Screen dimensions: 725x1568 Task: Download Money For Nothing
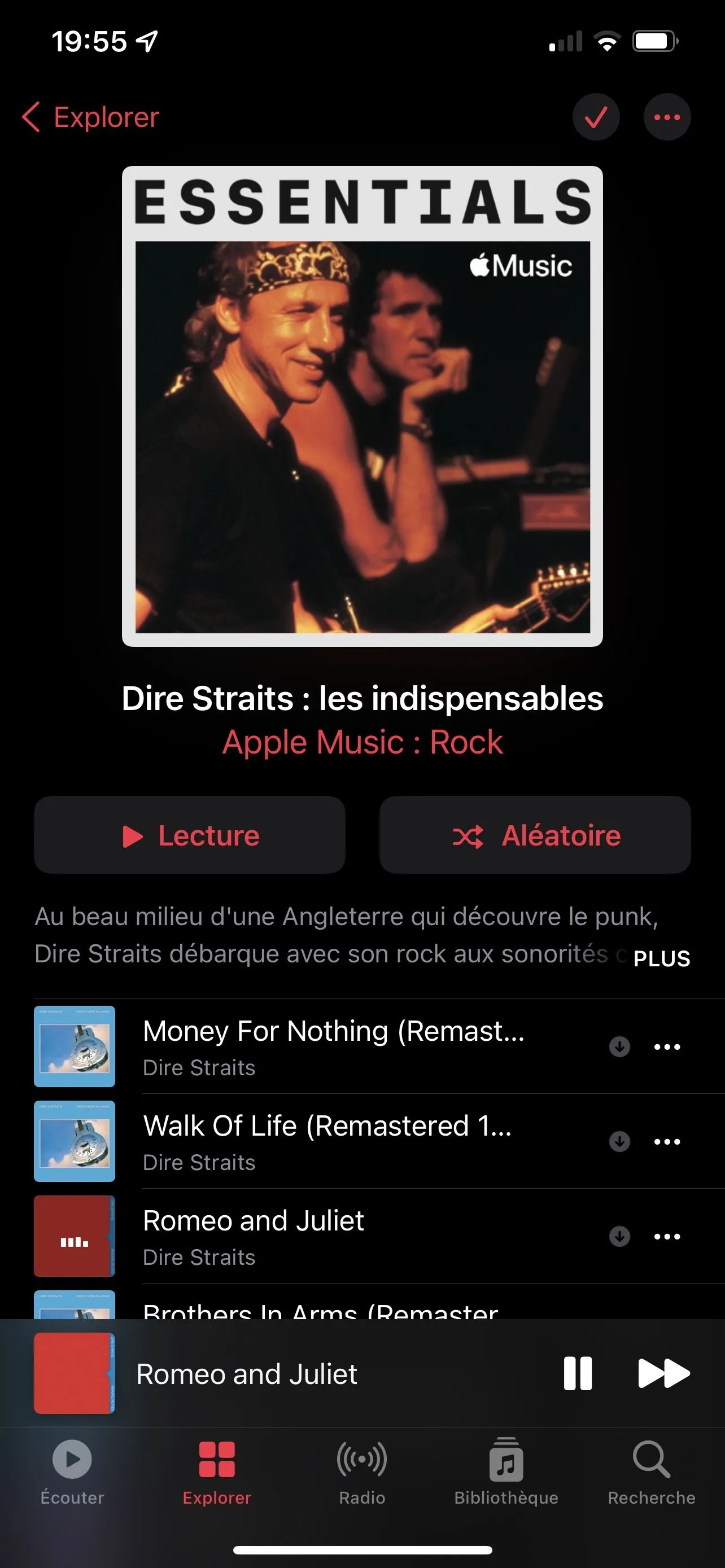tap(619, 1047)
